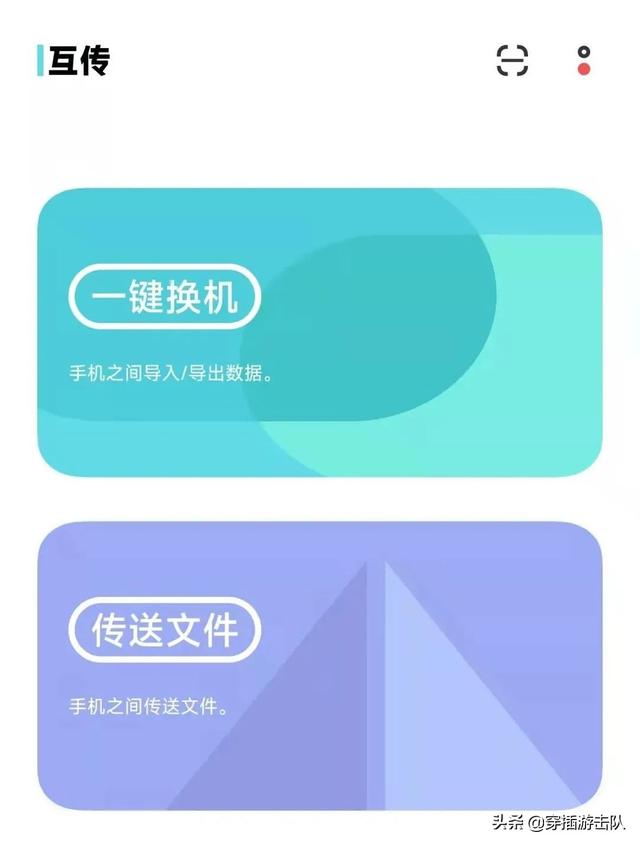Open the scan QR code icon
640x845 pixels.
(x=512, y=61)
